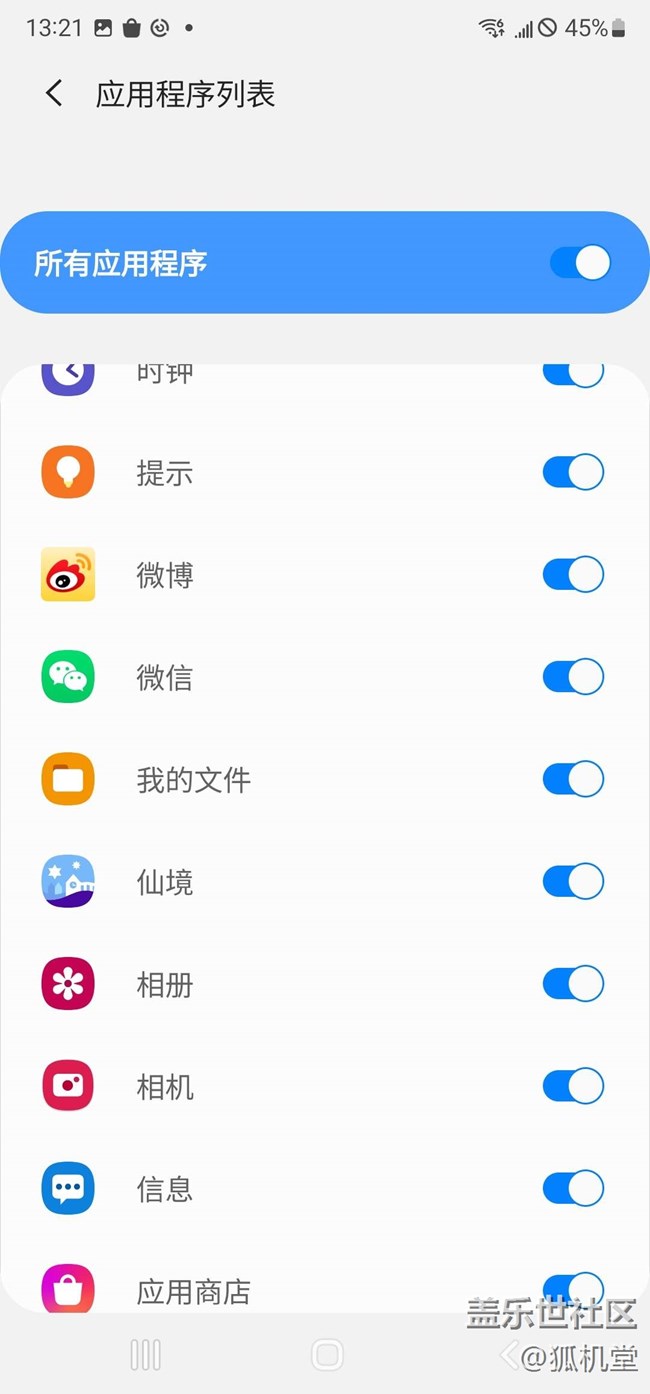Screen dimensions: 650x1394
Task: Toggle the 信息 switch
Action: (x=573, y=1188)
